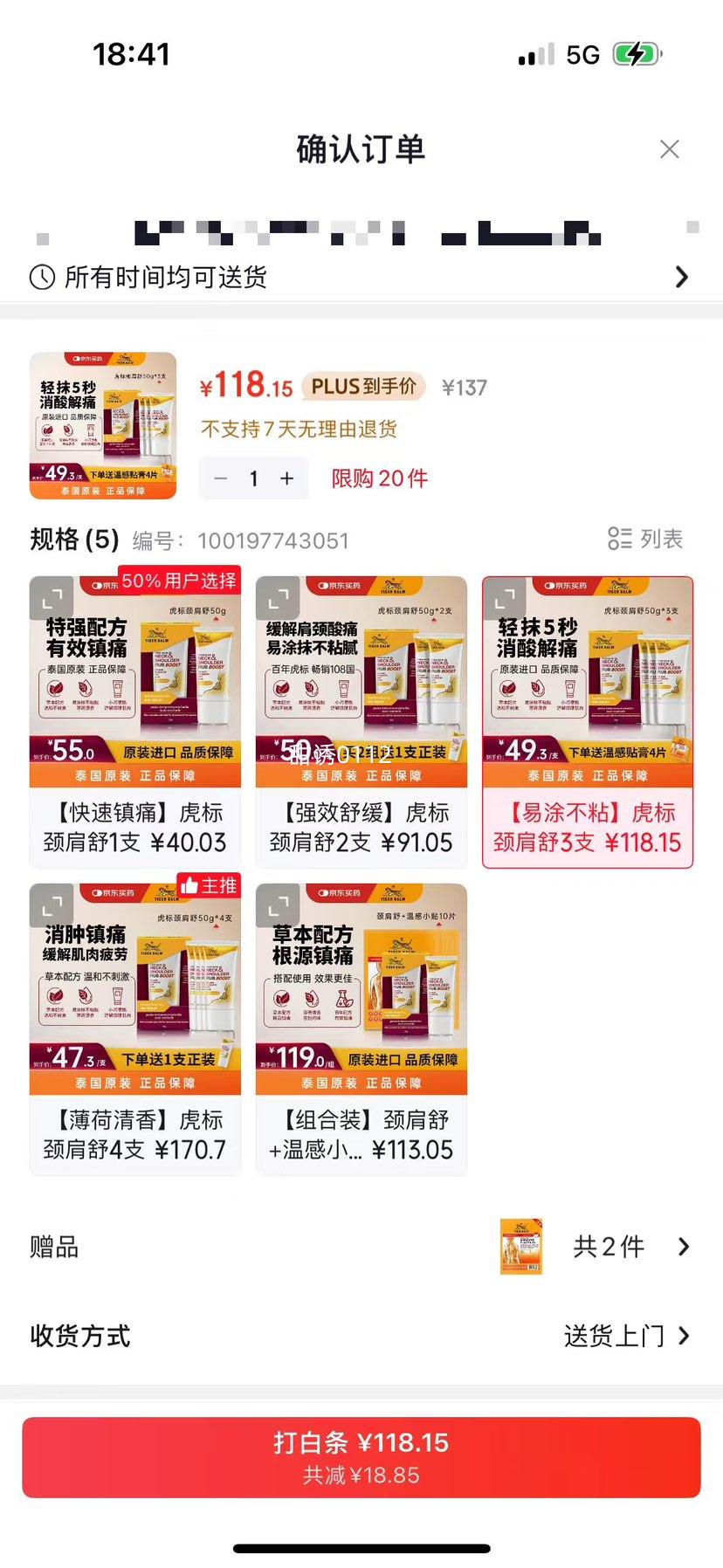This screenshot has height=1568, width=723.
Task: Open the 共2件 gifts list
Action: click(x=609, y=1248)
